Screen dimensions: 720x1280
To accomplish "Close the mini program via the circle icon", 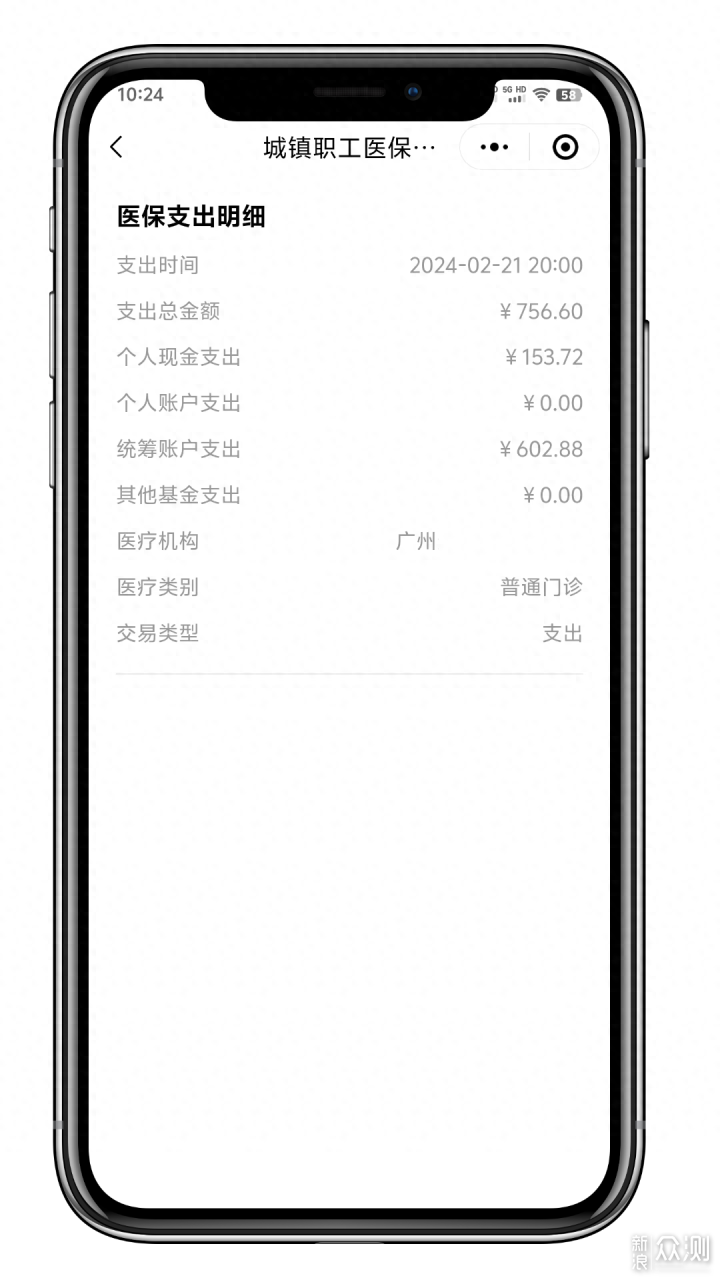I will (x=565, y=148).
